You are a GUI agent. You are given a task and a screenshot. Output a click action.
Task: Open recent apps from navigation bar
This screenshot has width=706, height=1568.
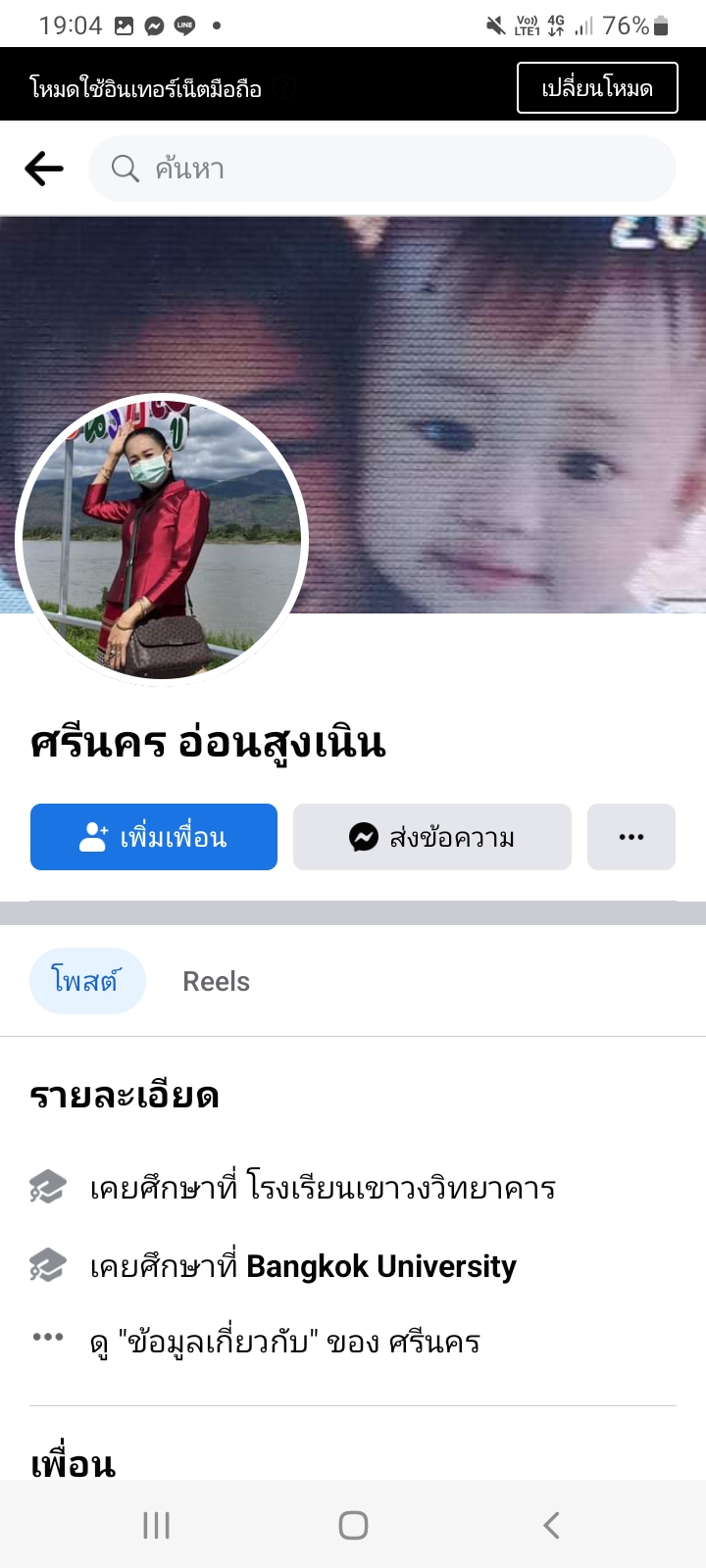[x=157, y=1525]
